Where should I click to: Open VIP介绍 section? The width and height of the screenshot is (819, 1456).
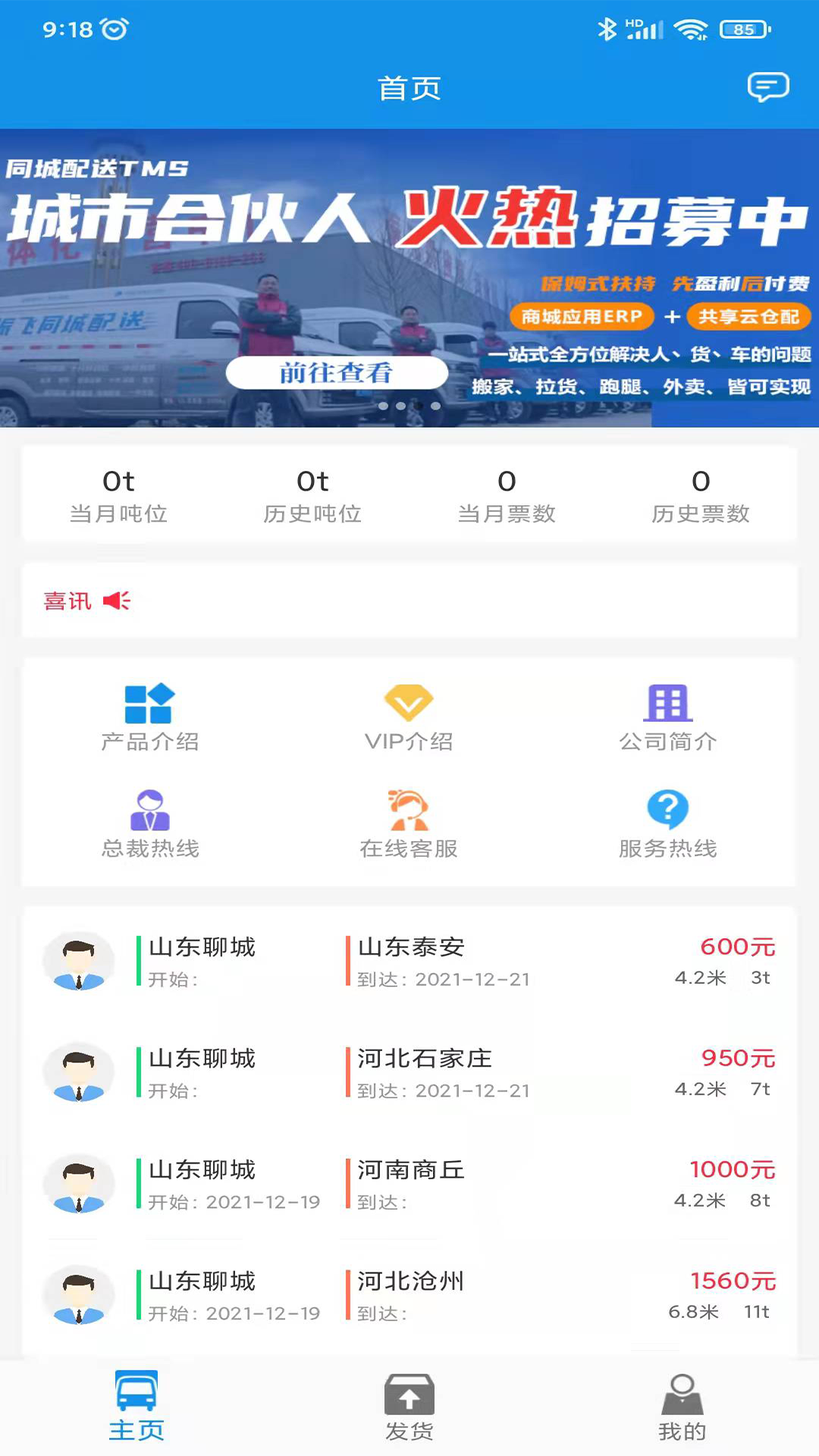pyautogui.click(x=409, y=717)
